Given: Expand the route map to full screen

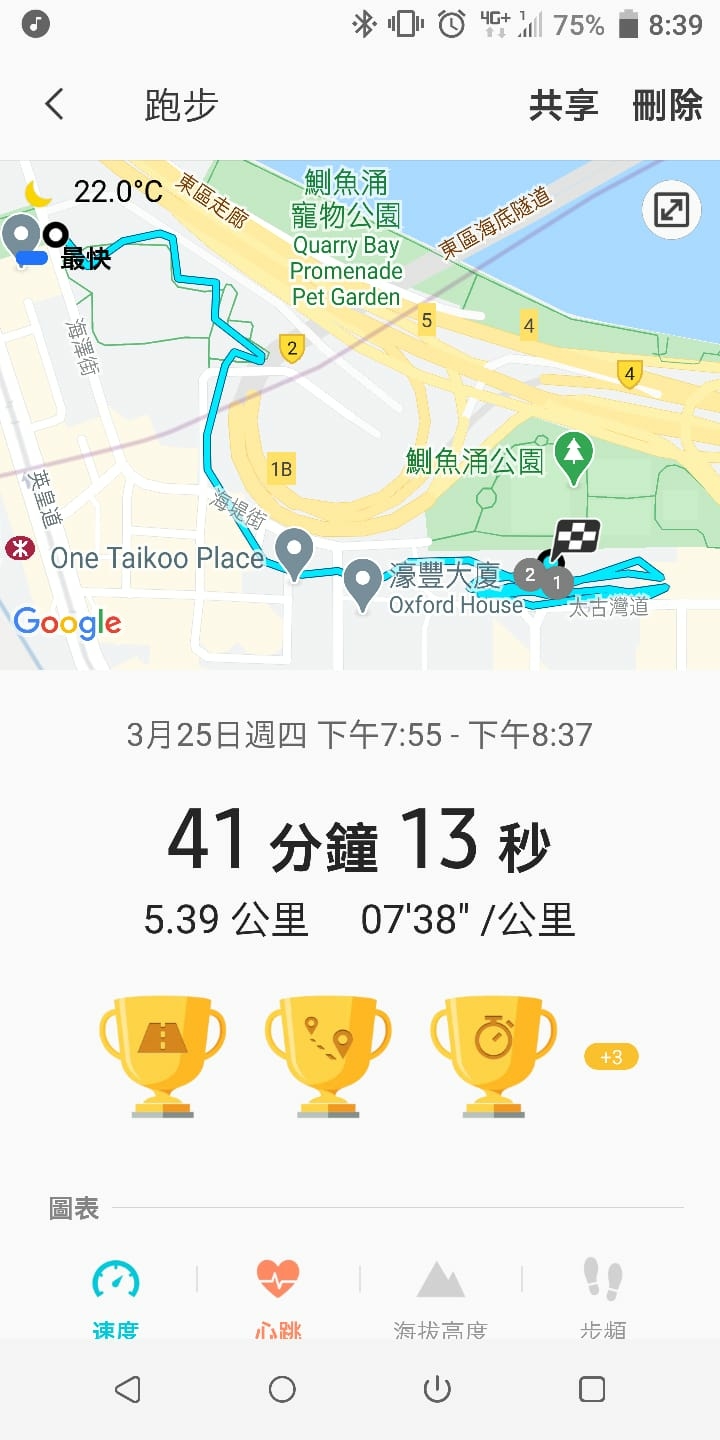Looking at the screenshot, I should (671, 210).
